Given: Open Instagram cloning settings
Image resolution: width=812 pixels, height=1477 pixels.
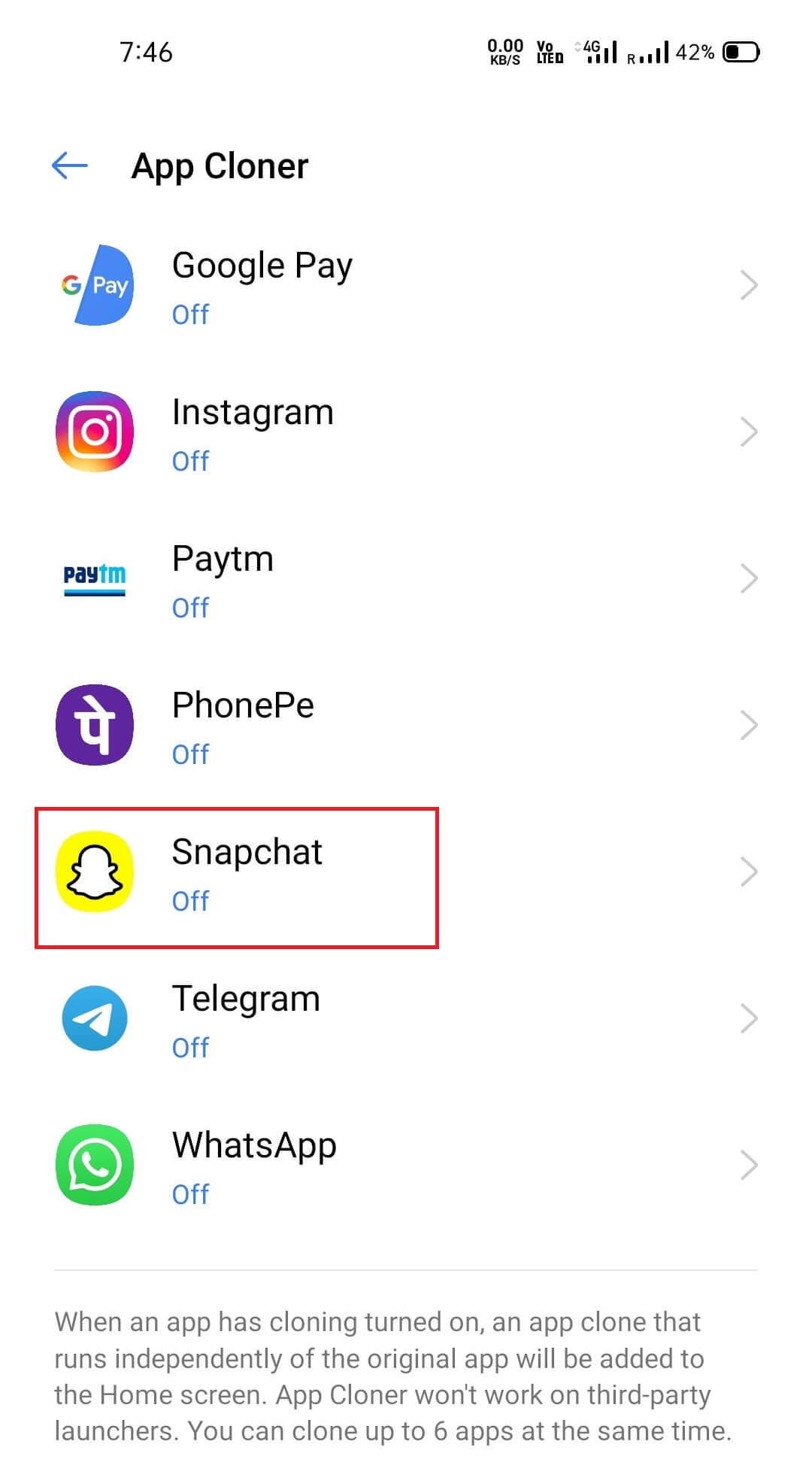Looking at the screenshot, I should coord(406,432).
